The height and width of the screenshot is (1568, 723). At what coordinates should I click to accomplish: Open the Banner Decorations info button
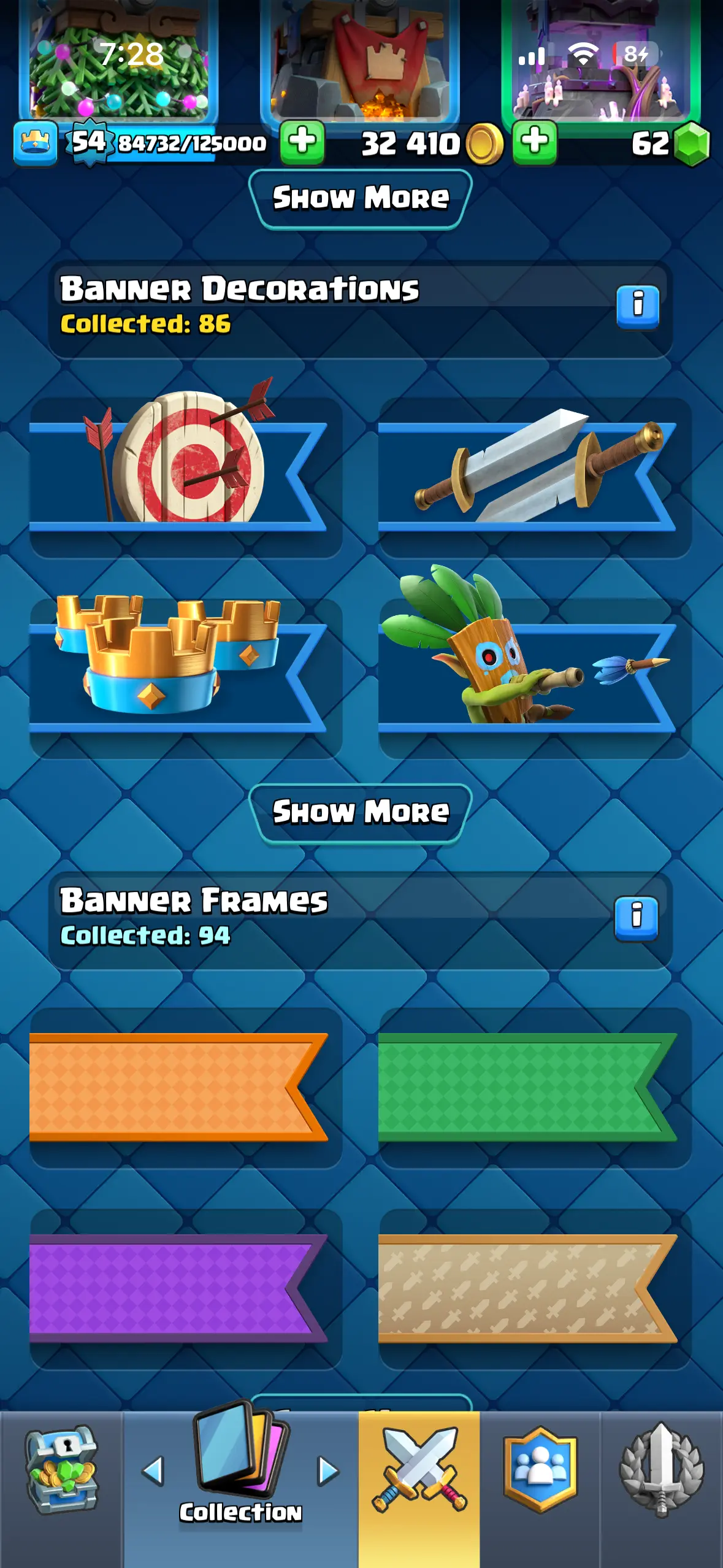[637, 306]
